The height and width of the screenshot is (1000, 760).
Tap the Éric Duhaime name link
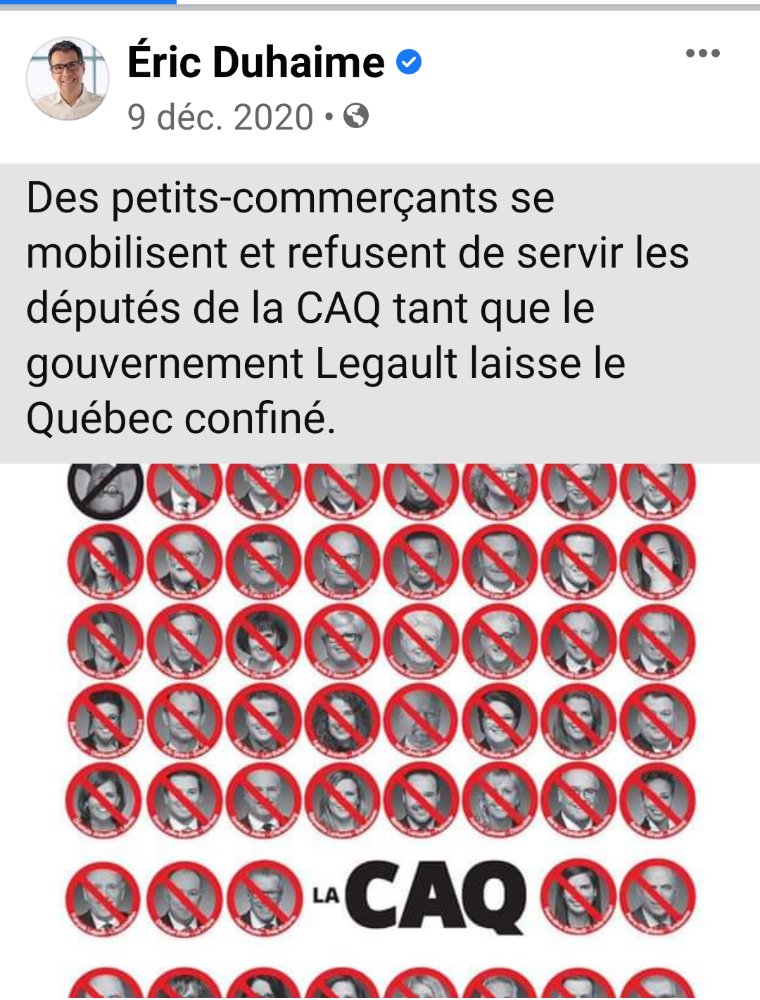(x=256, y=64)
